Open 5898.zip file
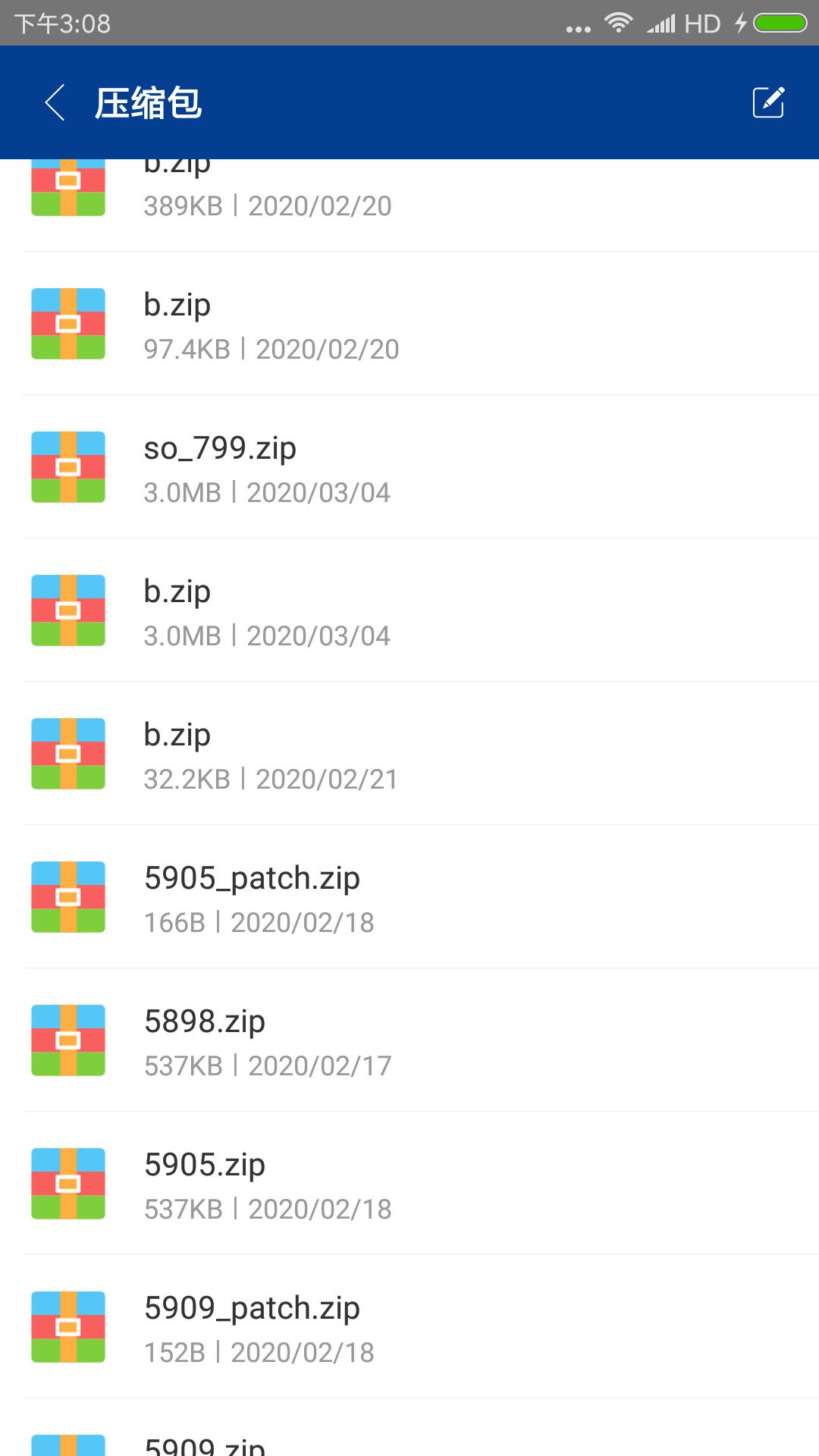Viewport: 819px width, 1456px height. (409, 1041)
